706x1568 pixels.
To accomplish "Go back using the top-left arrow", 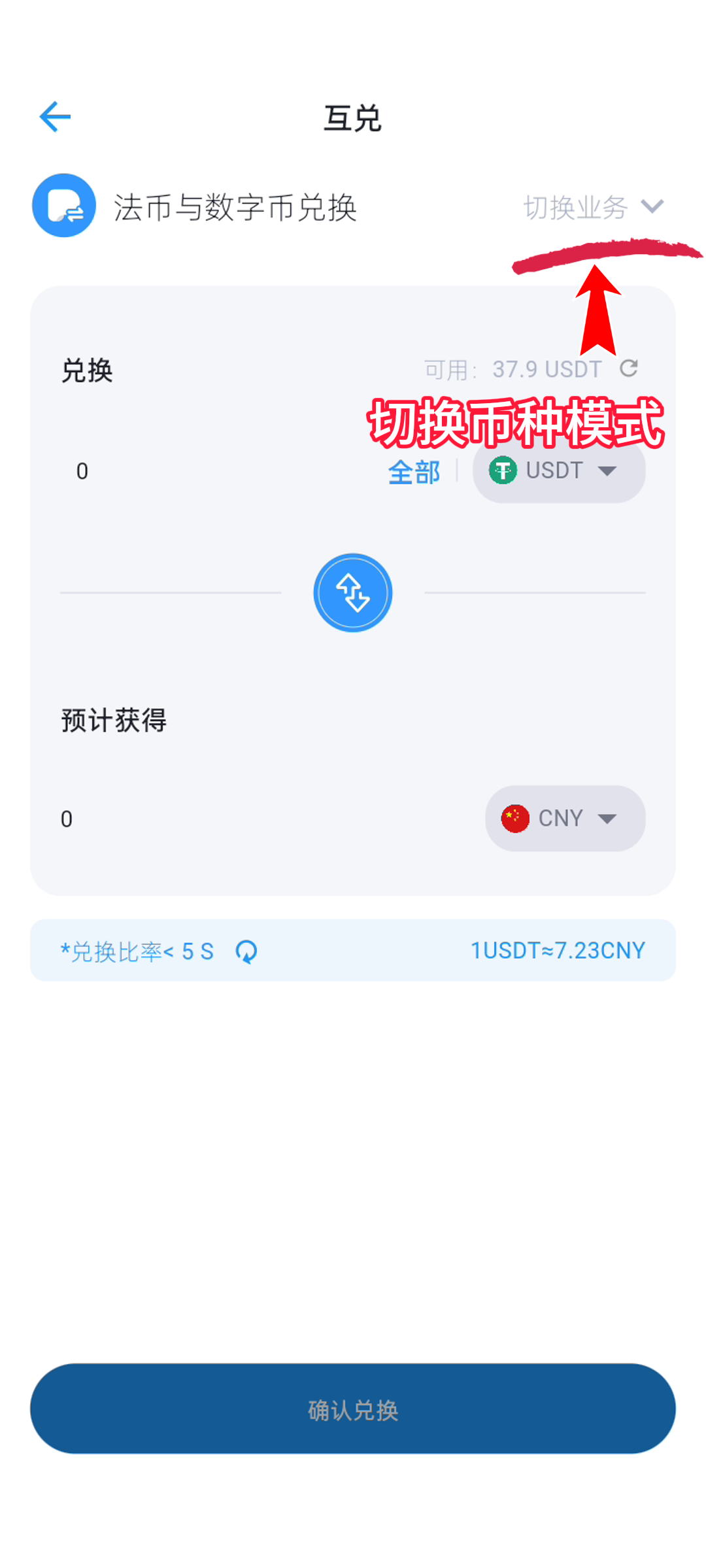I will tap(55, 117).
